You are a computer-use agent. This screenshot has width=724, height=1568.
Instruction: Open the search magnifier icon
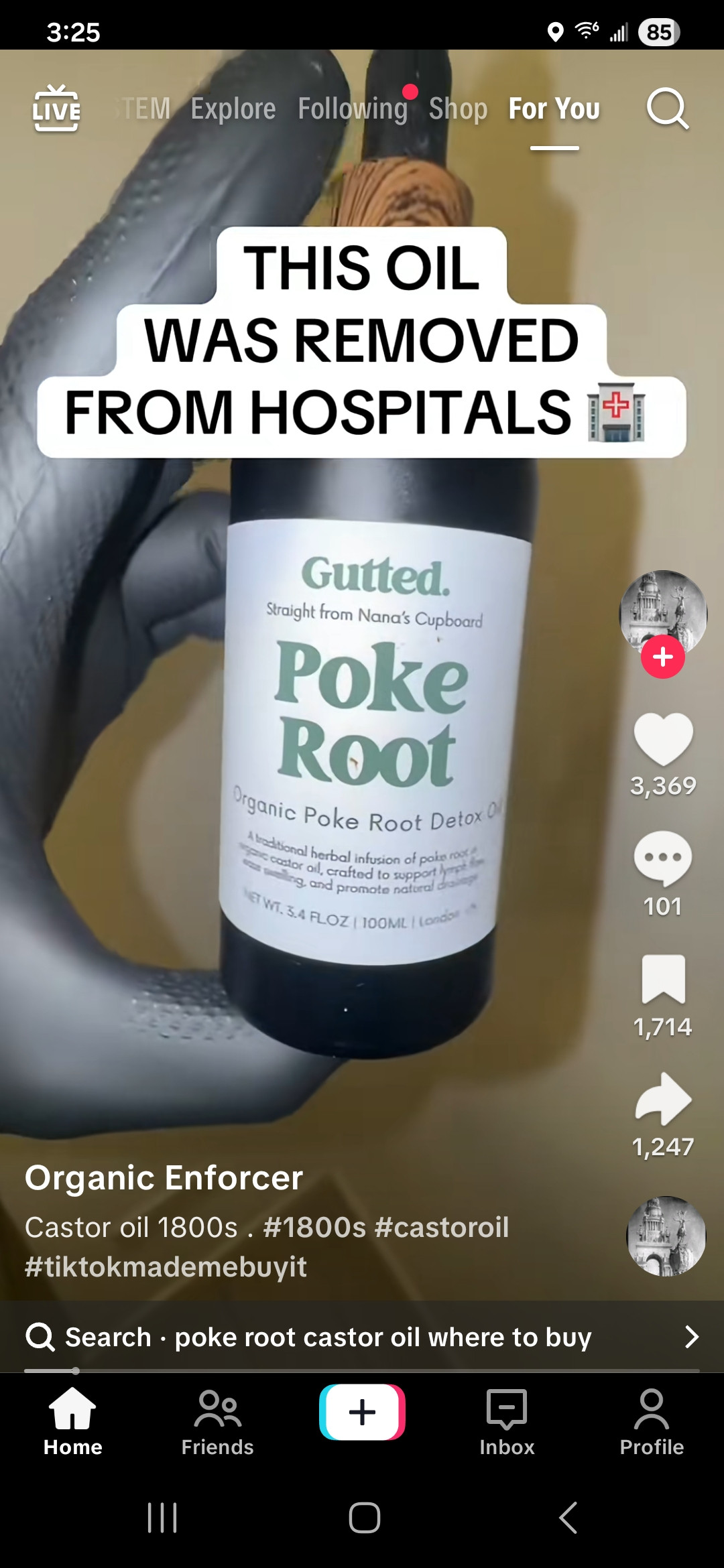pos(667,109)
